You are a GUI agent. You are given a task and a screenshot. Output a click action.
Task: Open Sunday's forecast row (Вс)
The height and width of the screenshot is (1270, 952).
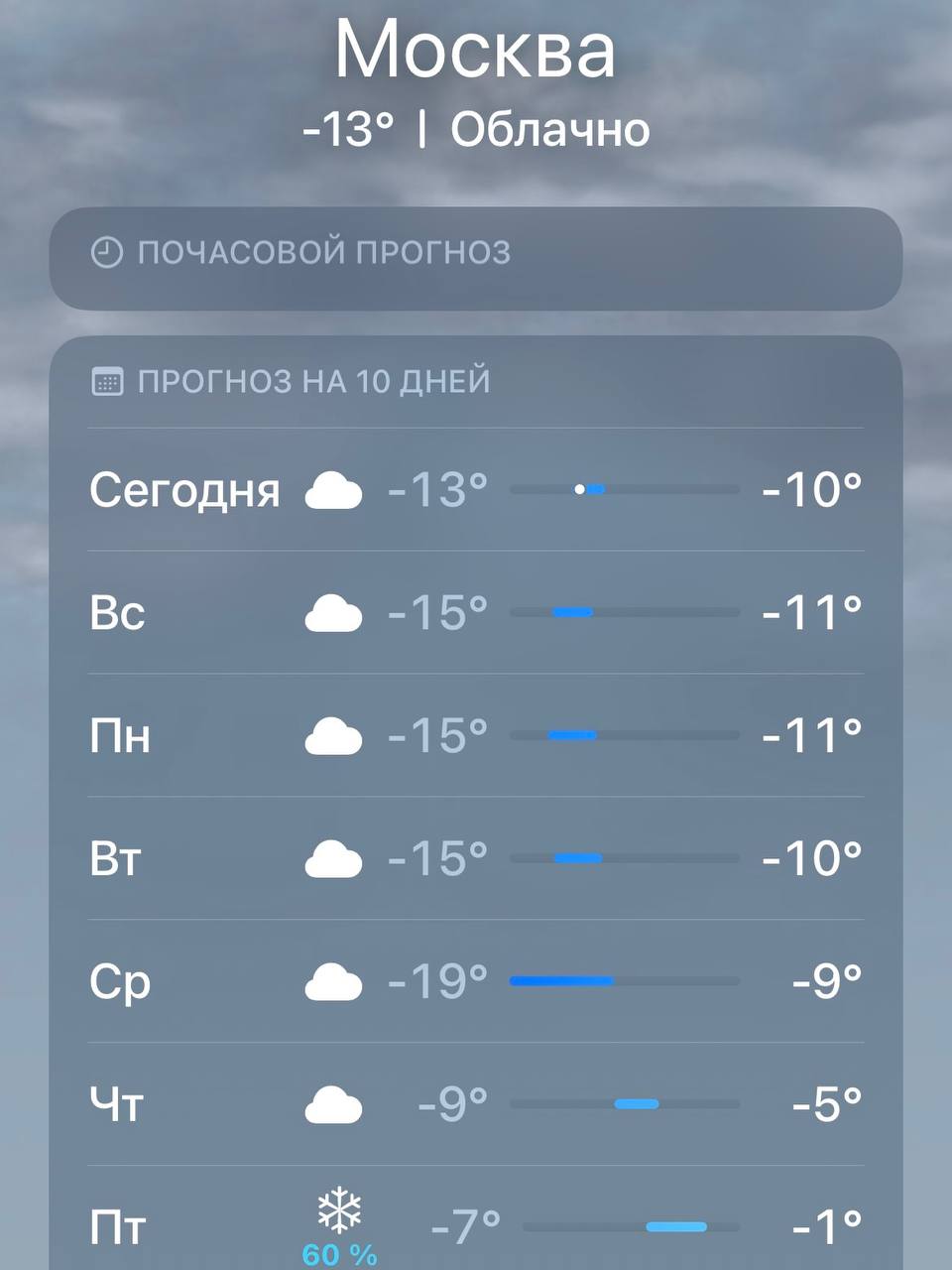click(476, 612)
